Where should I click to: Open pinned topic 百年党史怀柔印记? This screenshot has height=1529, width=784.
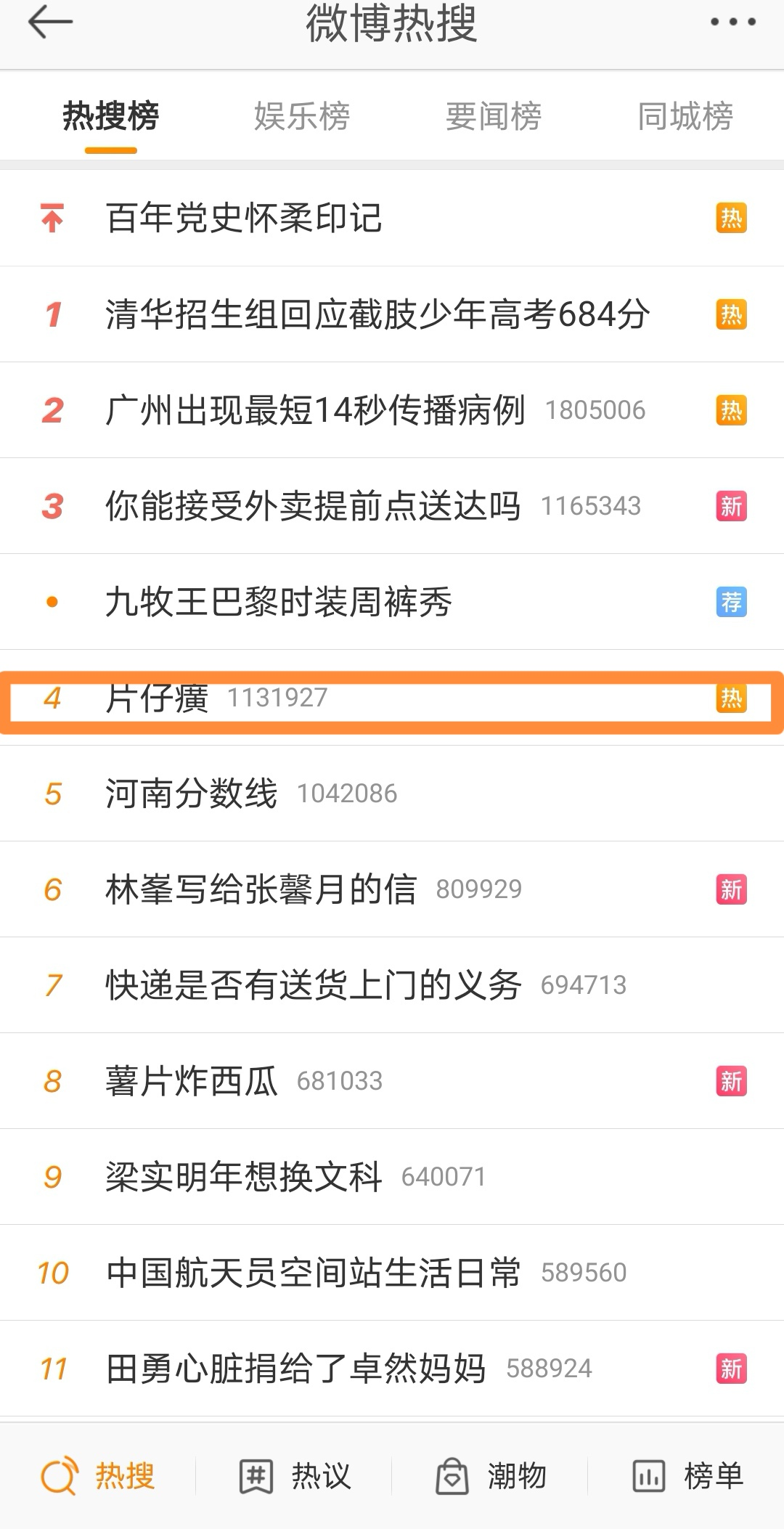(x=244, y=218)
